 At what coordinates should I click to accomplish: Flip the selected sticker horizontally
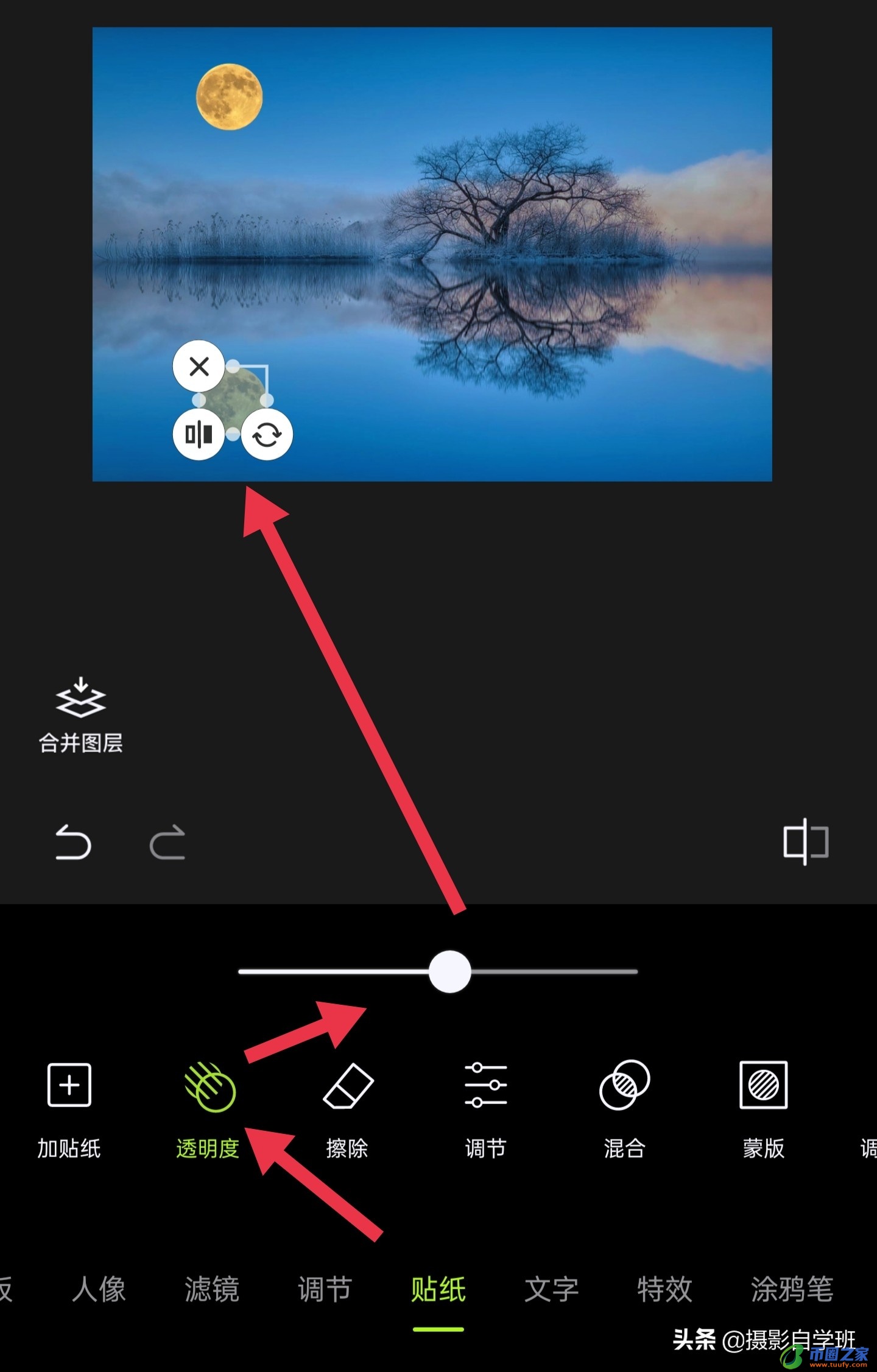pyautogui.click(x=199, y=435)
